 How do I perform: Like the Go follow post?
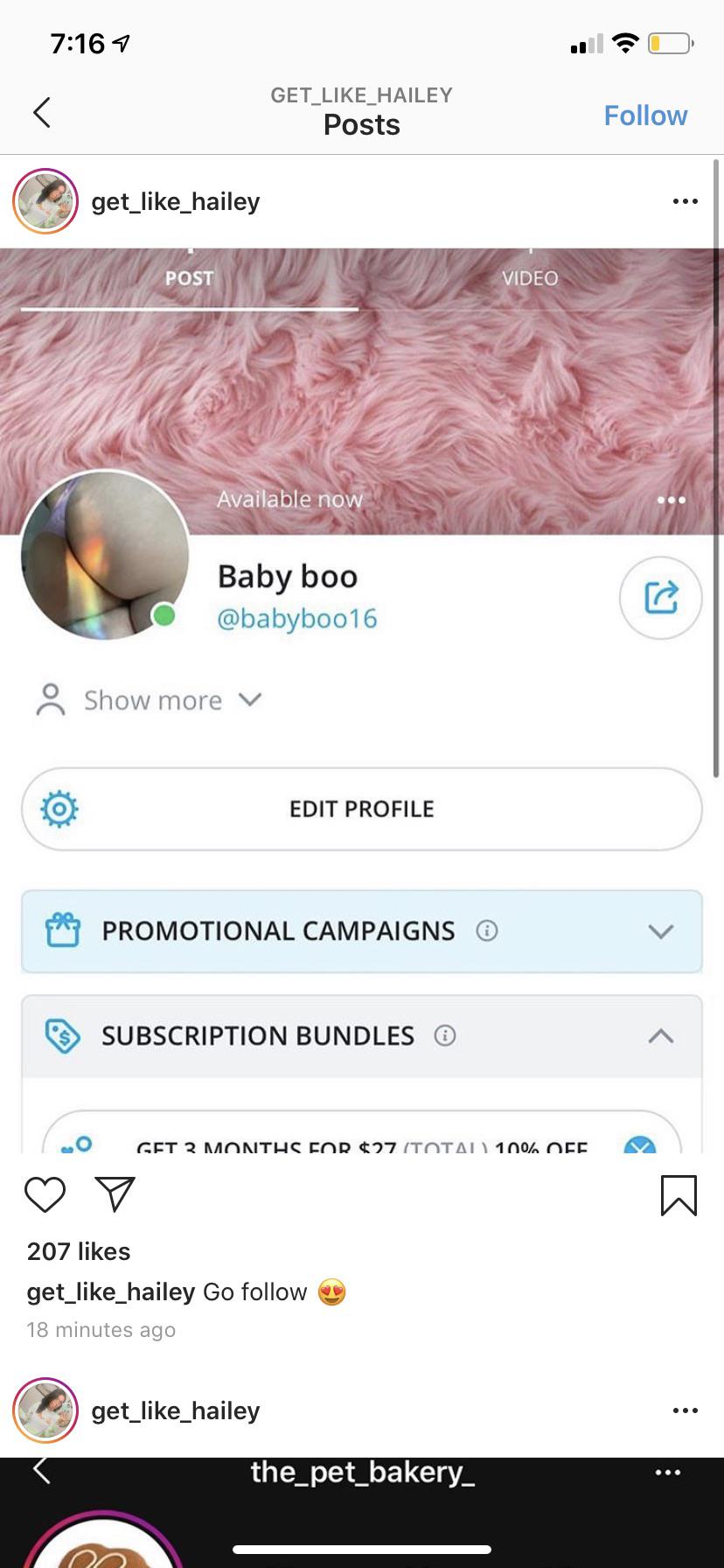tap(45, 1194)
